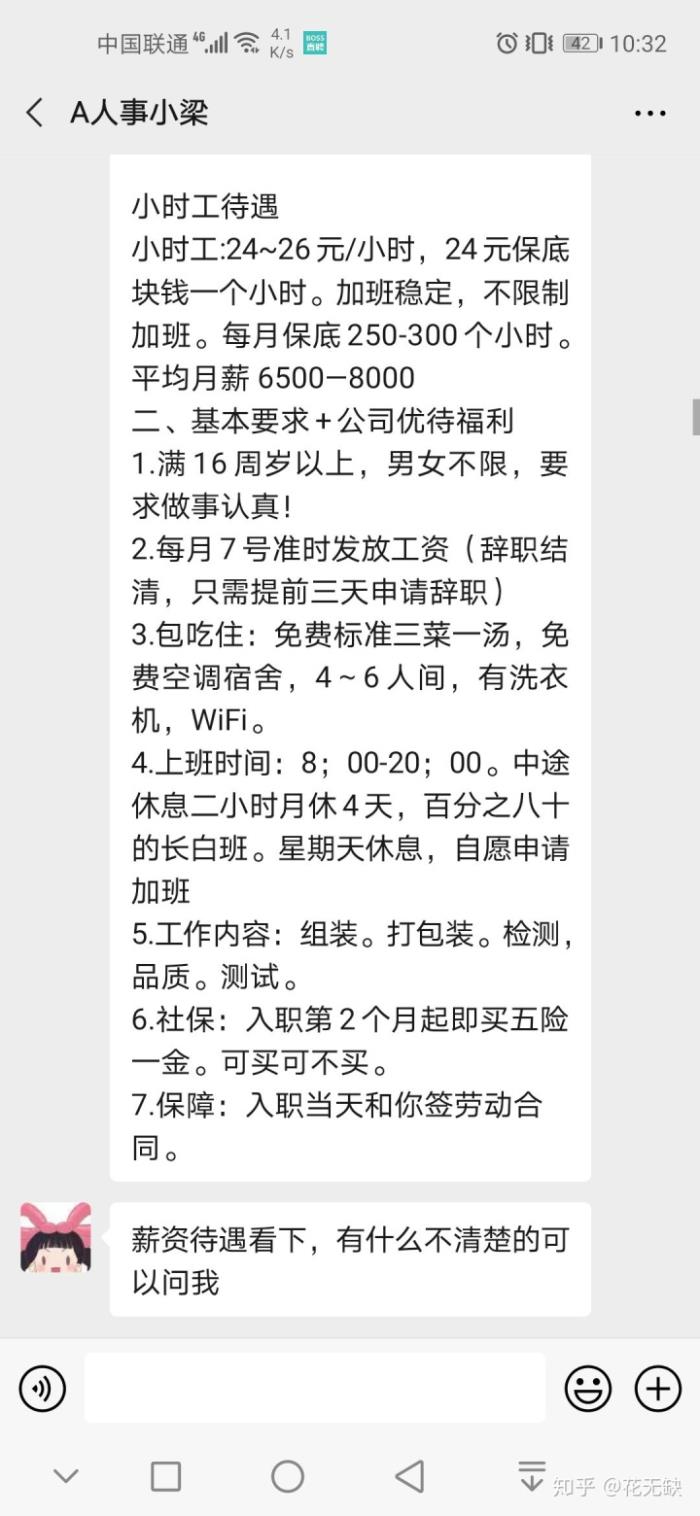
Task: Focus the message text field
Action: pos(314,1388)
